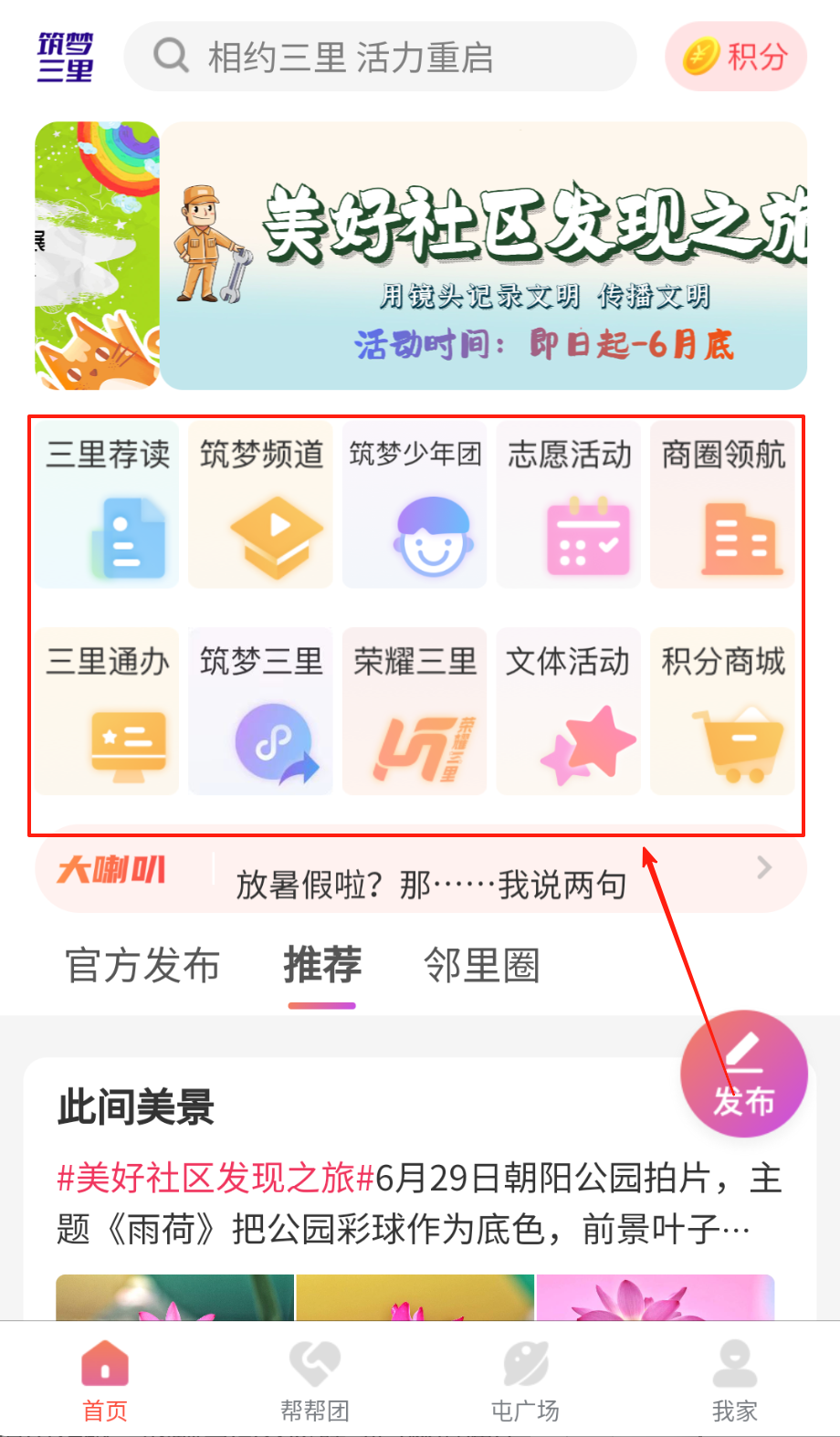
Task: Go to the 帮帮团 bottom tab
Action: pyautogui.click(x=315, y=1381)
